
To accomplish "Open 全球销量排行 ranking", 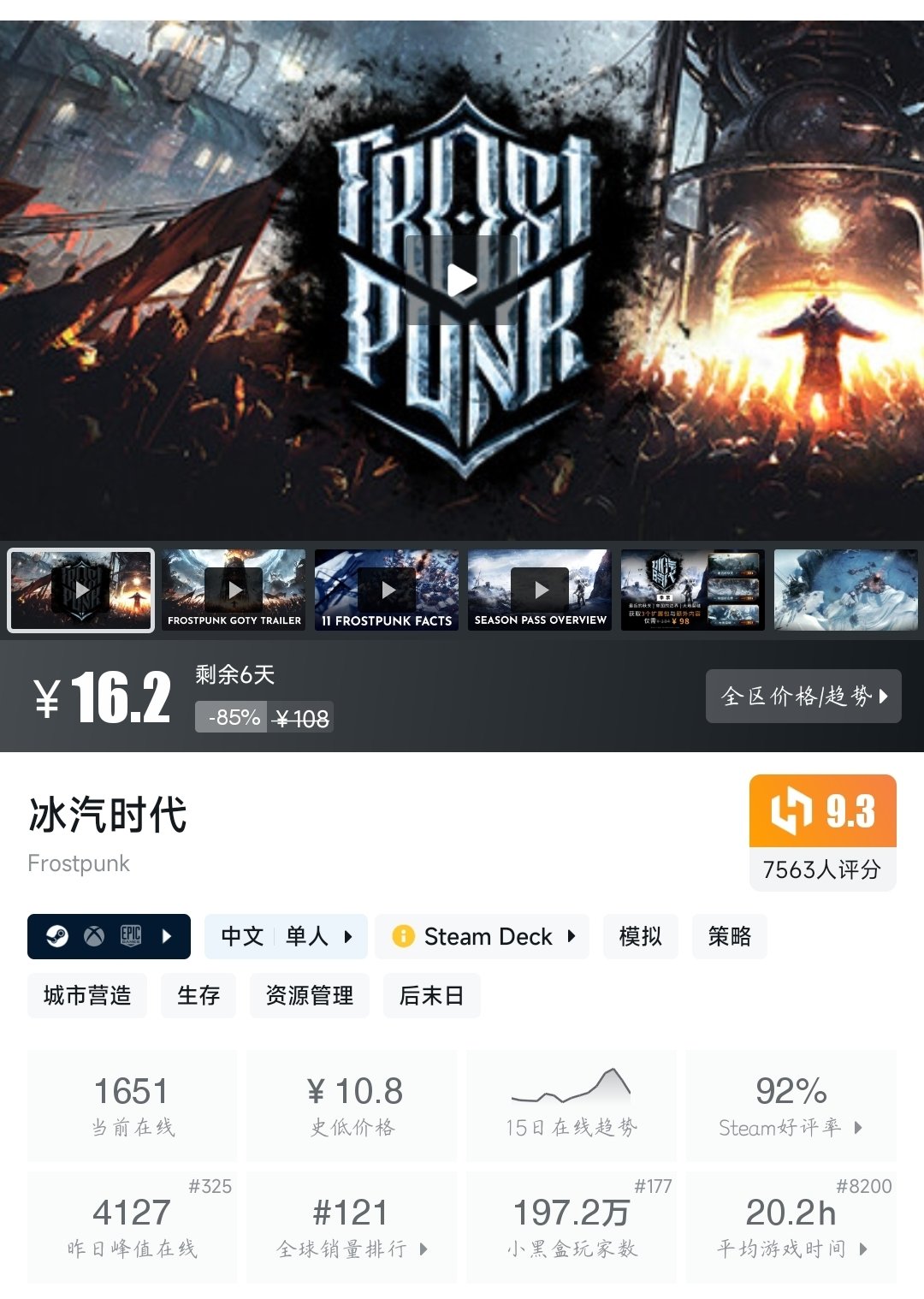I will click(x=352, y=1227).
